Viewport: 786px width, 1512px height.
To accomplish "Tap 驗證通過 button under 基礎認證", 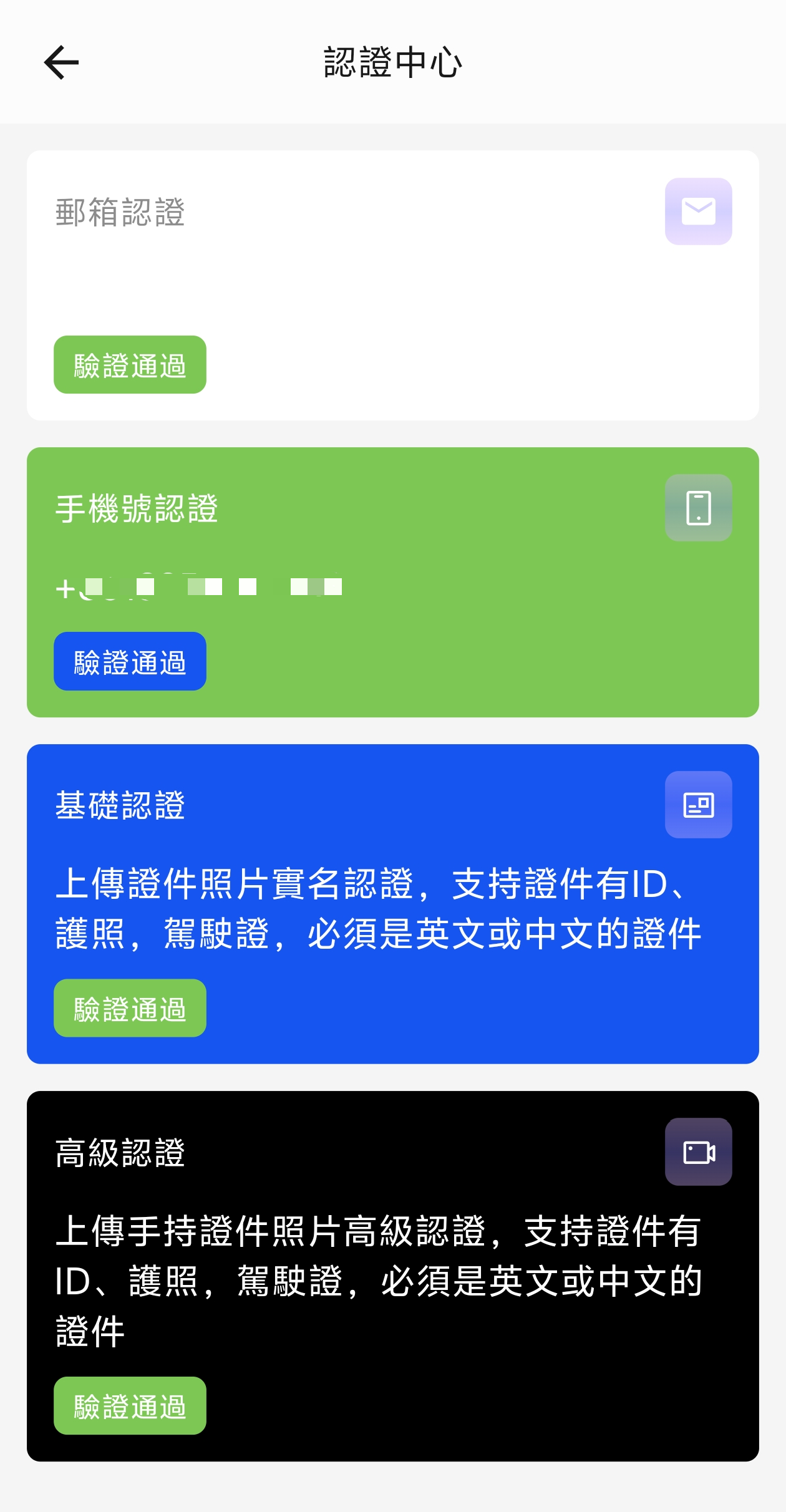I will tap(130, 1008).
